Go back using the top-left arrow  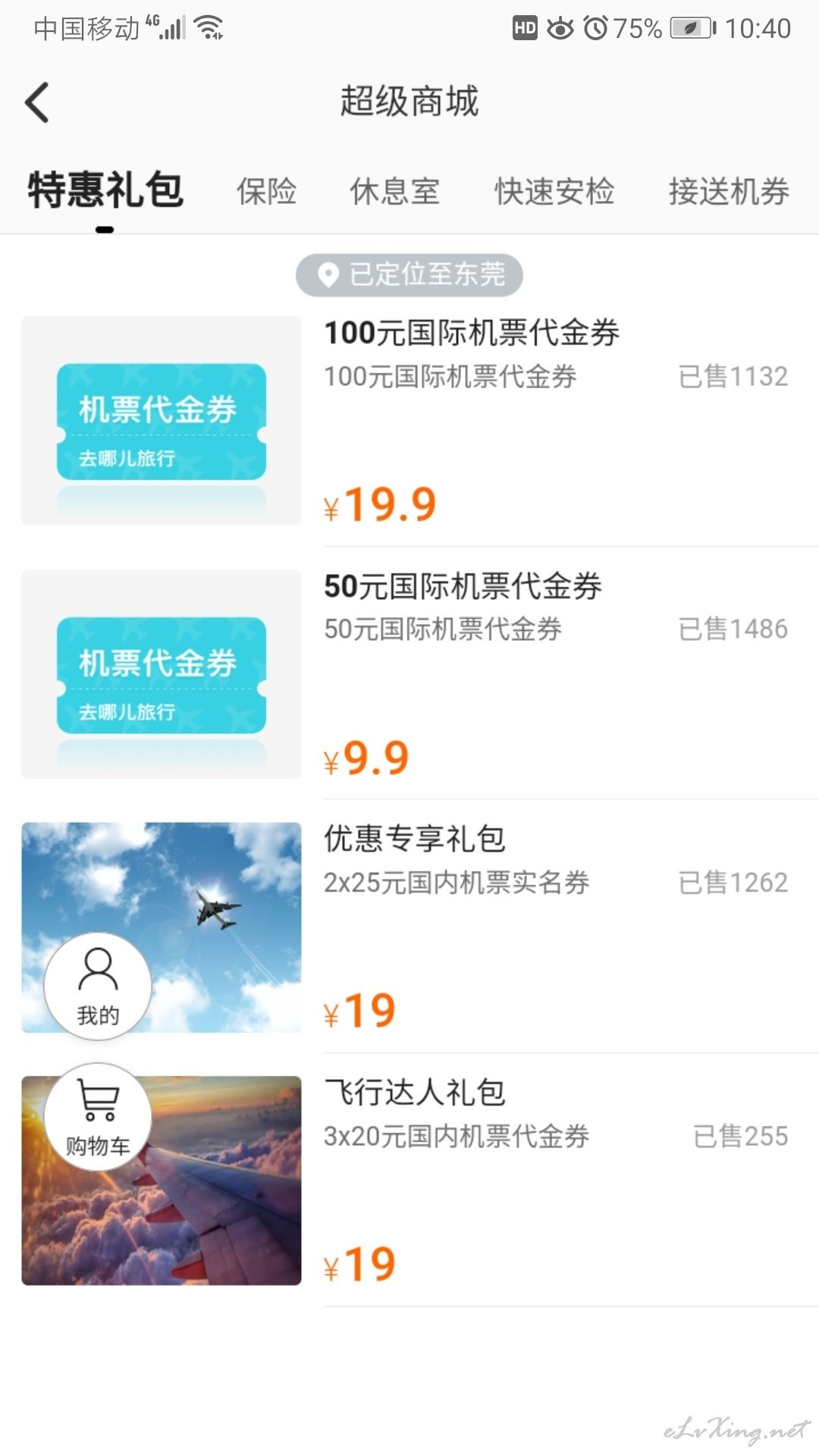[x=37, y=102]
